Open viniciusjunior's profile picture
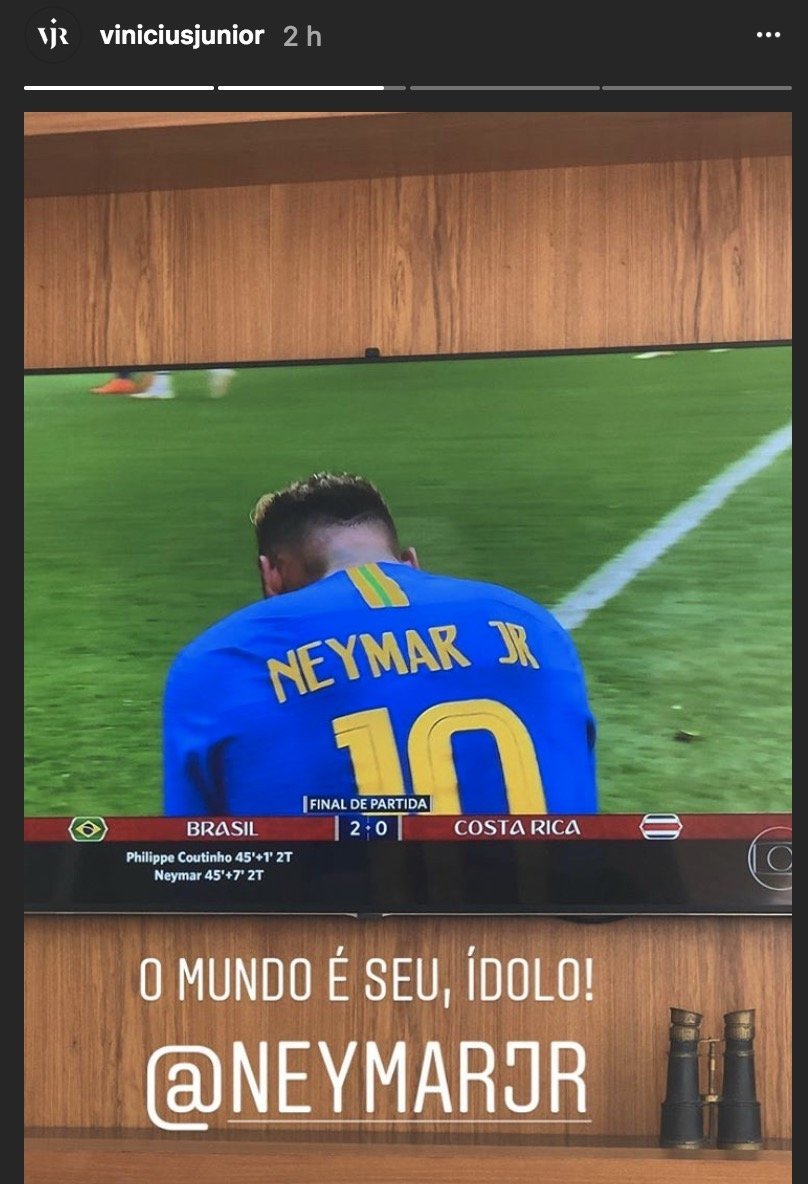Viewport: 808px width, 1184px height. pos(52,36)
